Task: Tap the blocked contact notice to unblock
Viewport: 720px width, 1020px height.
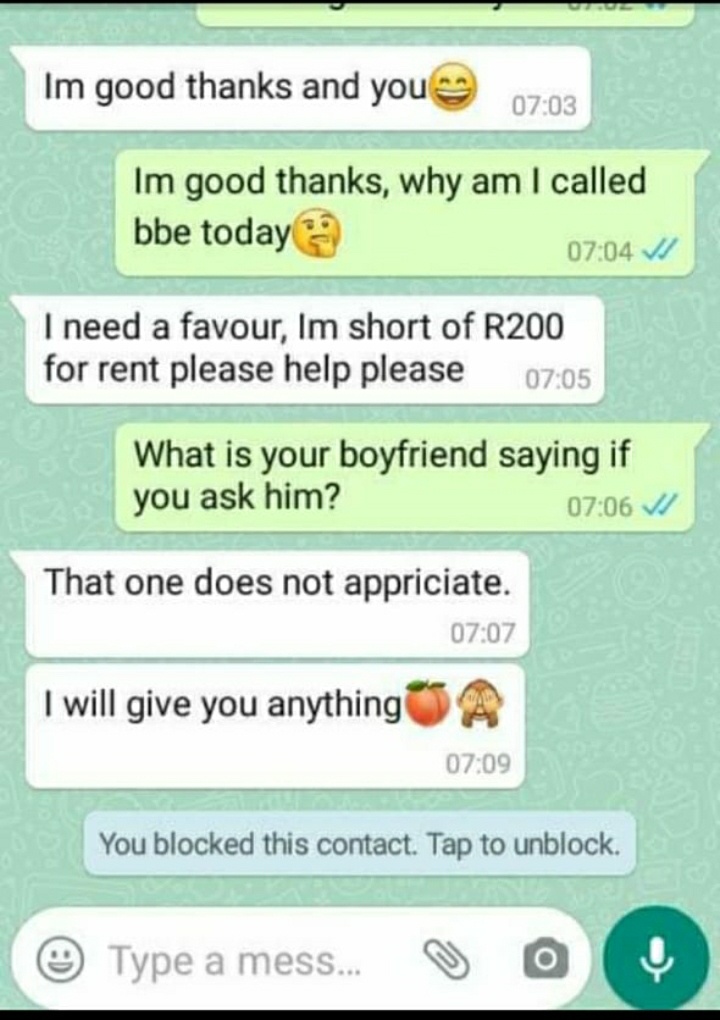Action: [x=359, y=845]
